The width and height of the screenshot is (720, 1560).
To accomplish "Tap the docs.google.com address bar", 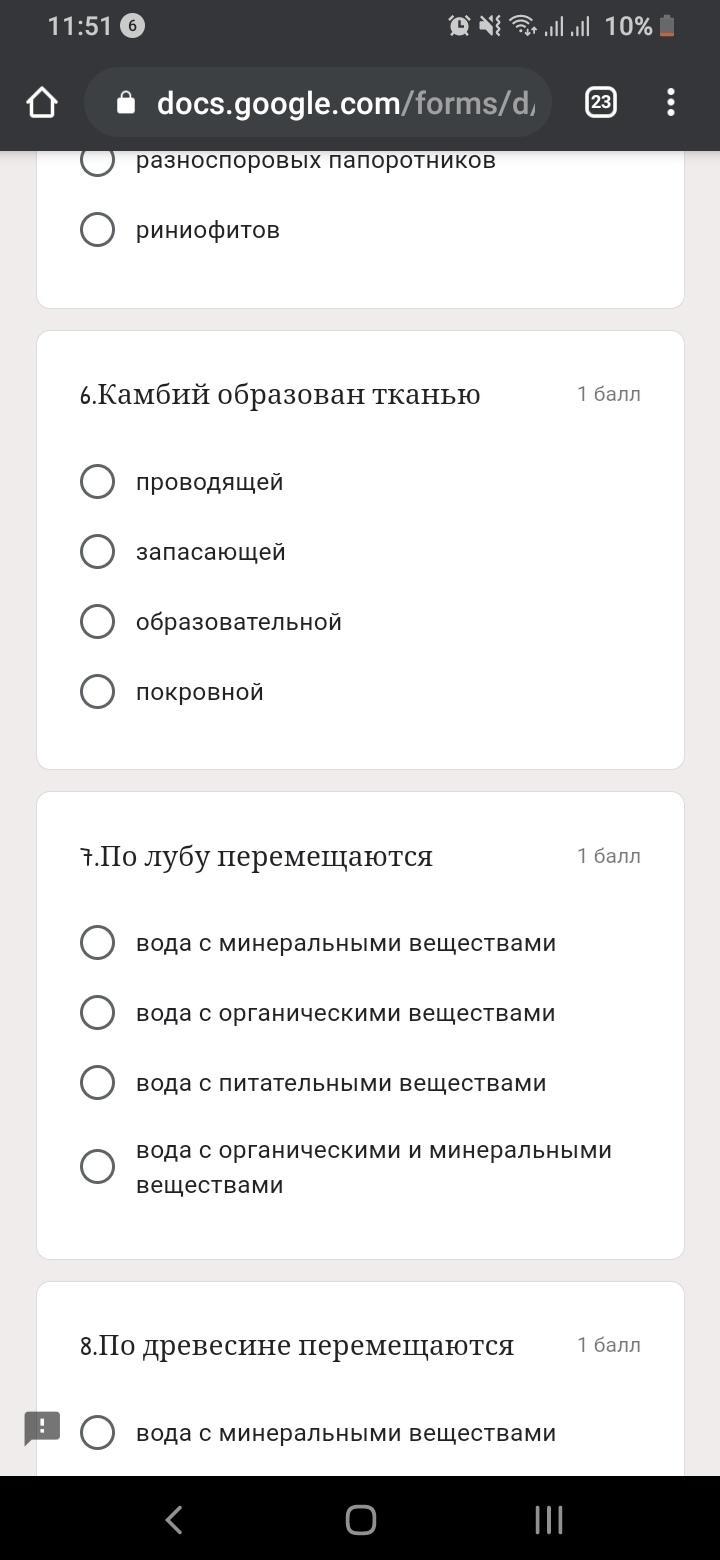I will pos(330,102).
